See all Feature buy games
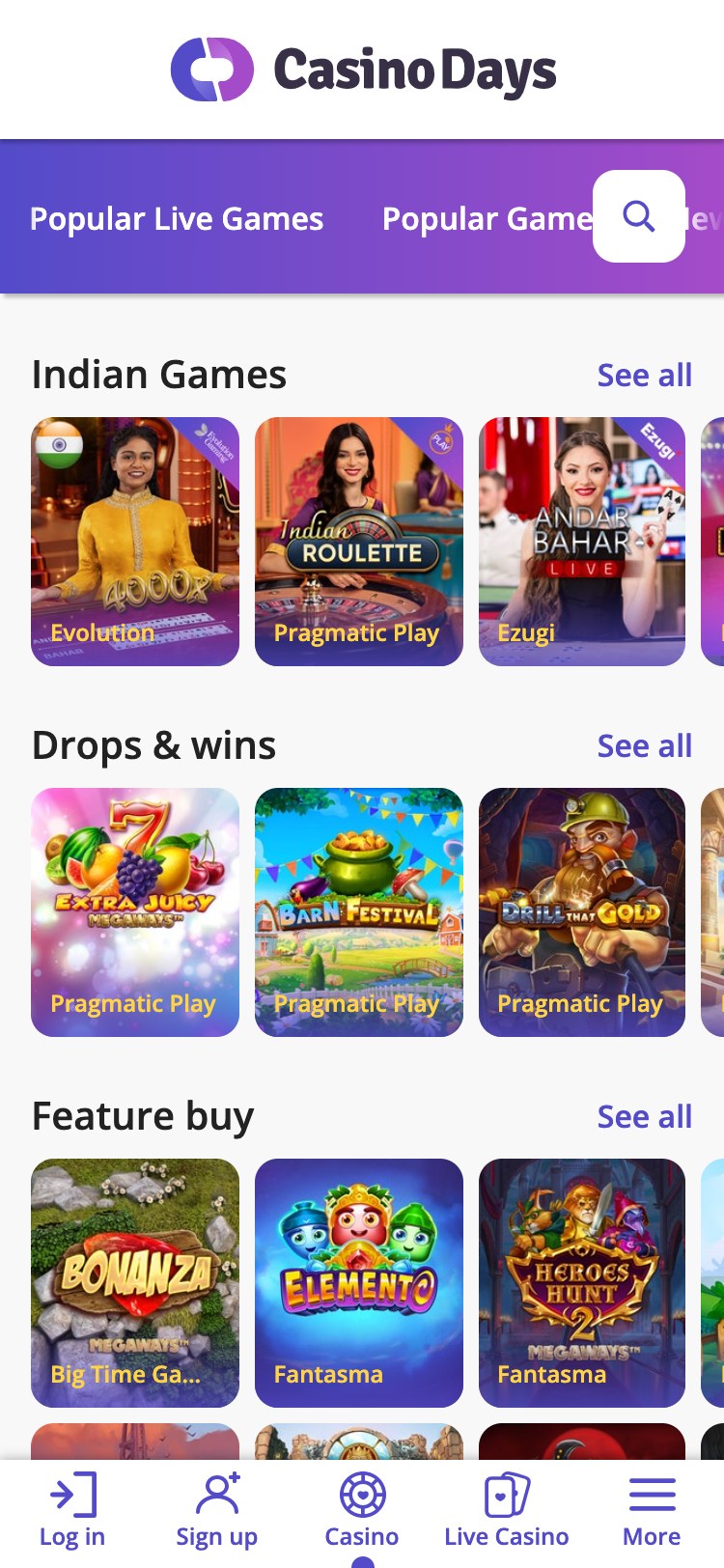Screen dimensions: 724x1568 [644, 1117]
